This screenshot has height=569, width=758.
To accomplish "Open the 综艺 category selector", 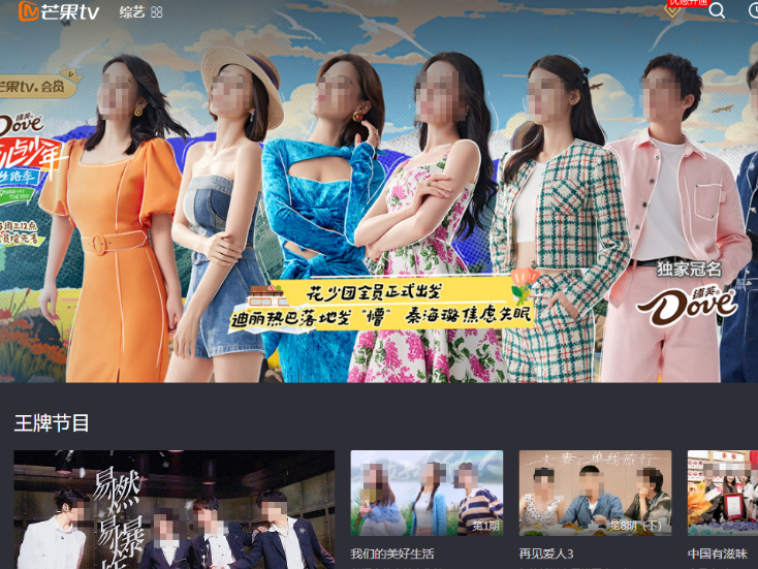I will [140, 12].
